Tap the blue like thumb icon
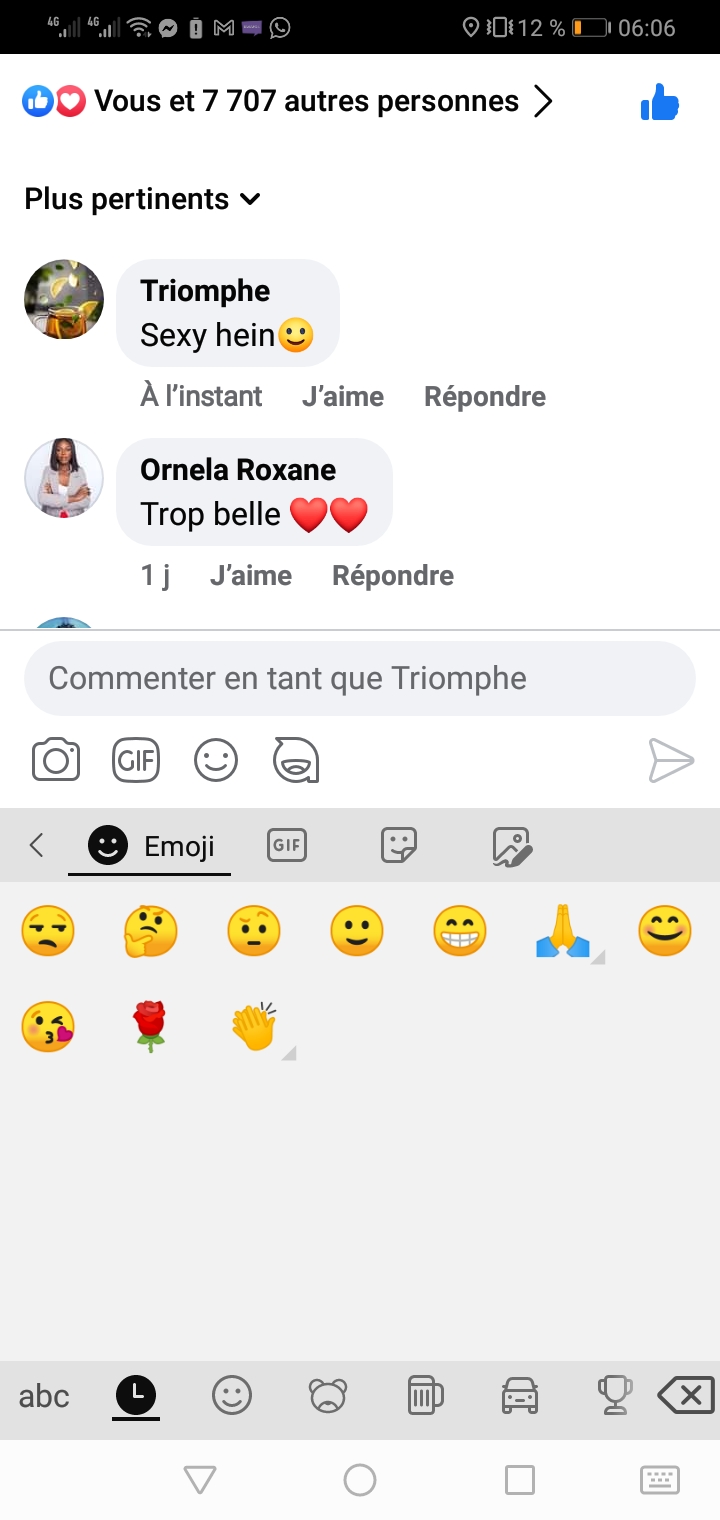The height and width of the screenshot is (1520, 720). pyautogui.click(x=660, y=102)
